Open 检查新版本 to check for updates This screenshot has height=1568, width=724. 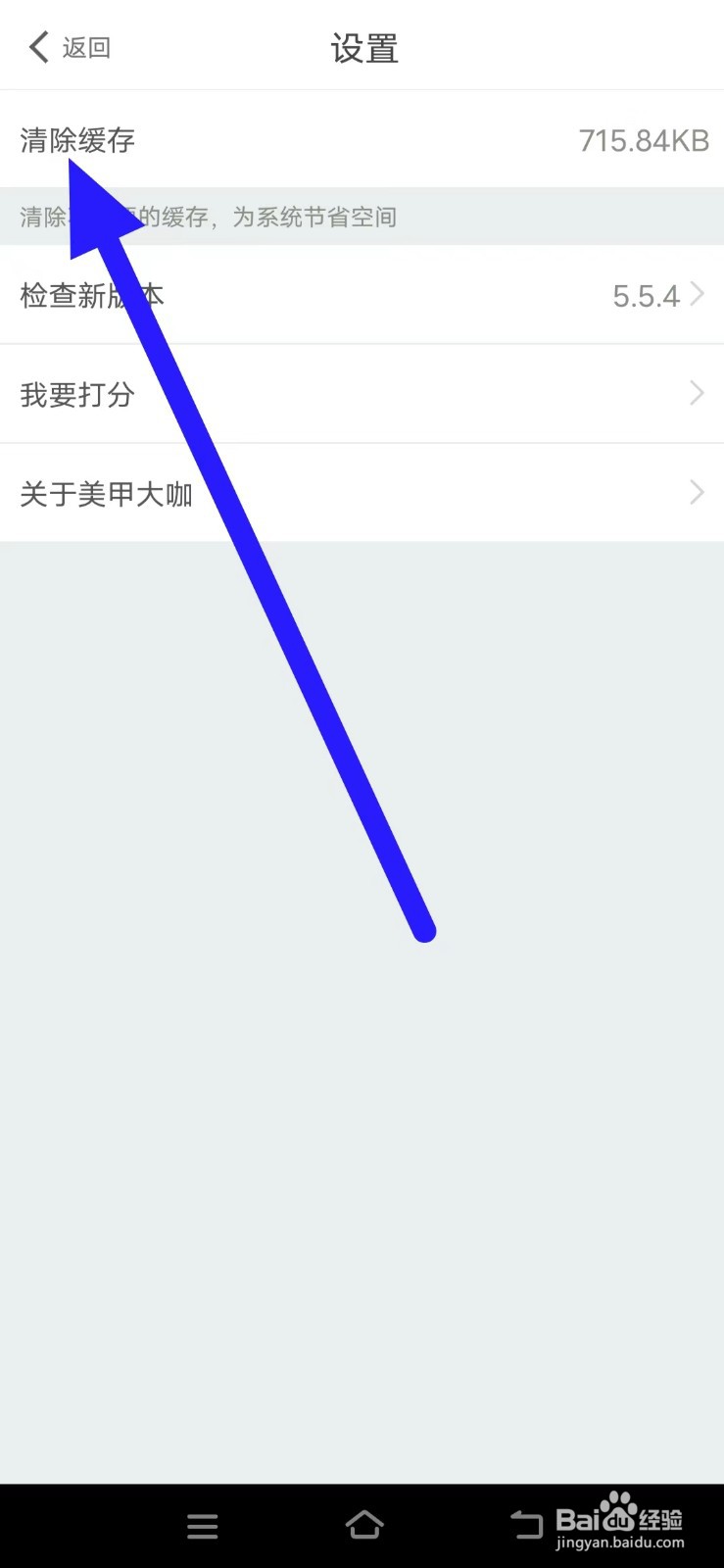(93, 294)
